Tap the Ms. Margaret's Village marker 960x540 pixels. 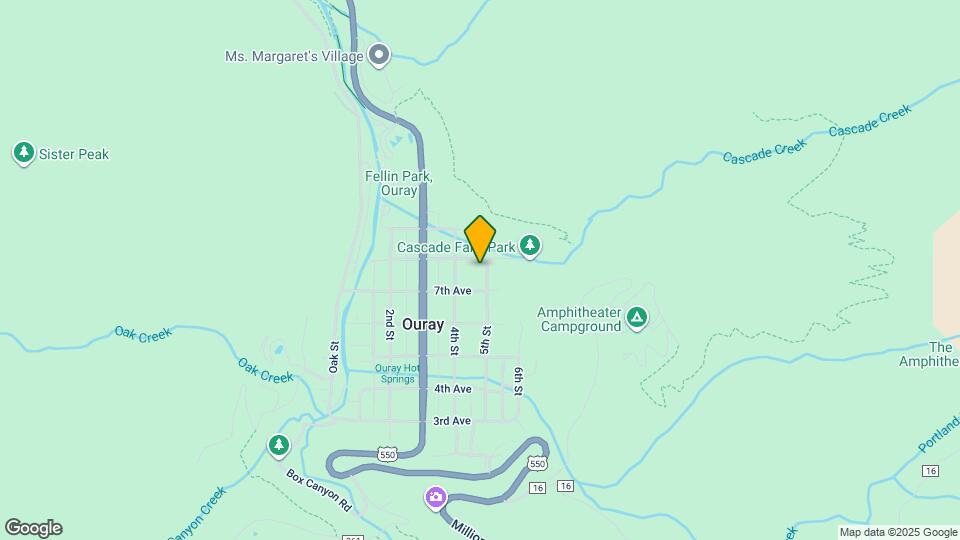(379, 56)
